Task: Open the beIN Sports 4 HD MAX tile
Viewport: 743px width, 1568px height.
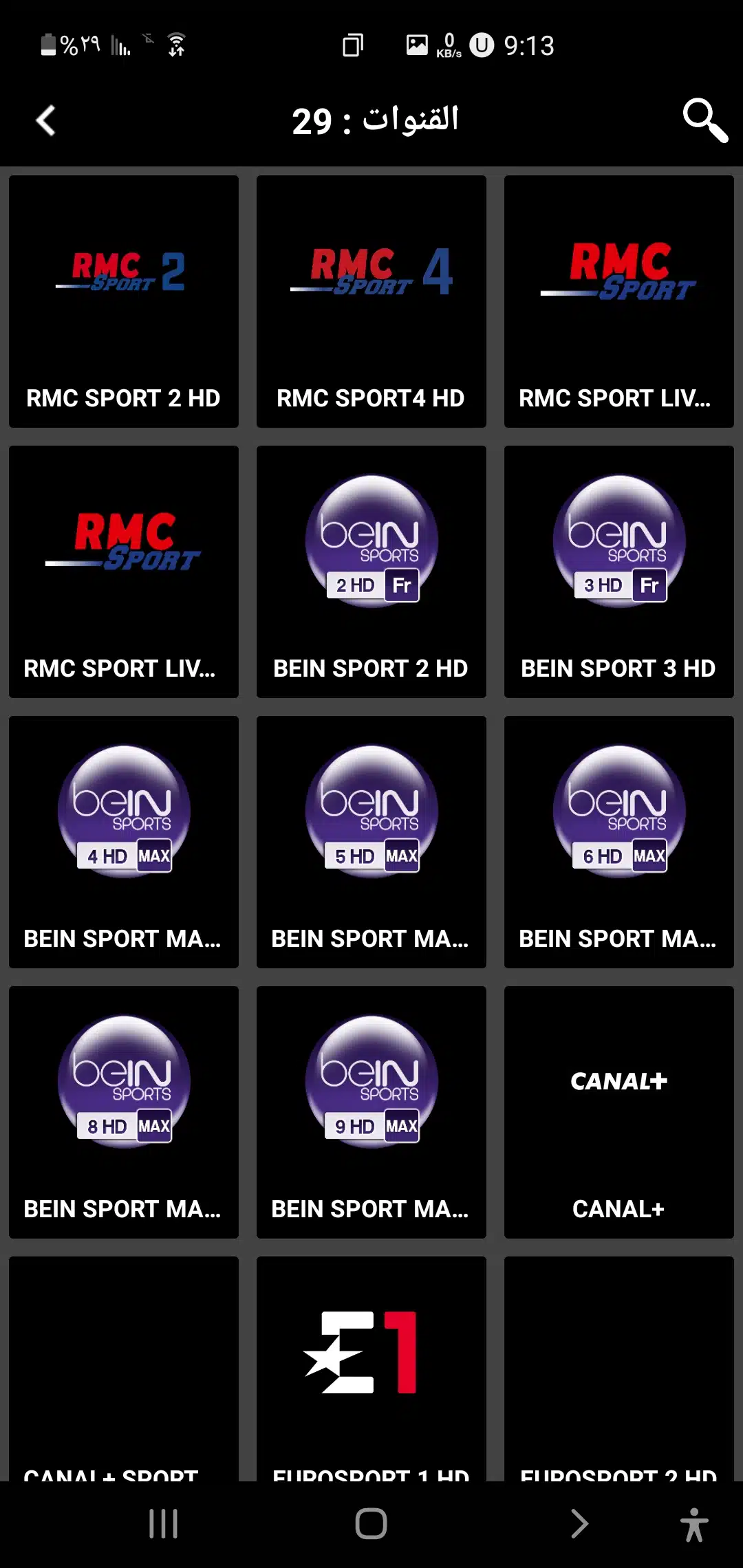Action: (124, 842)
